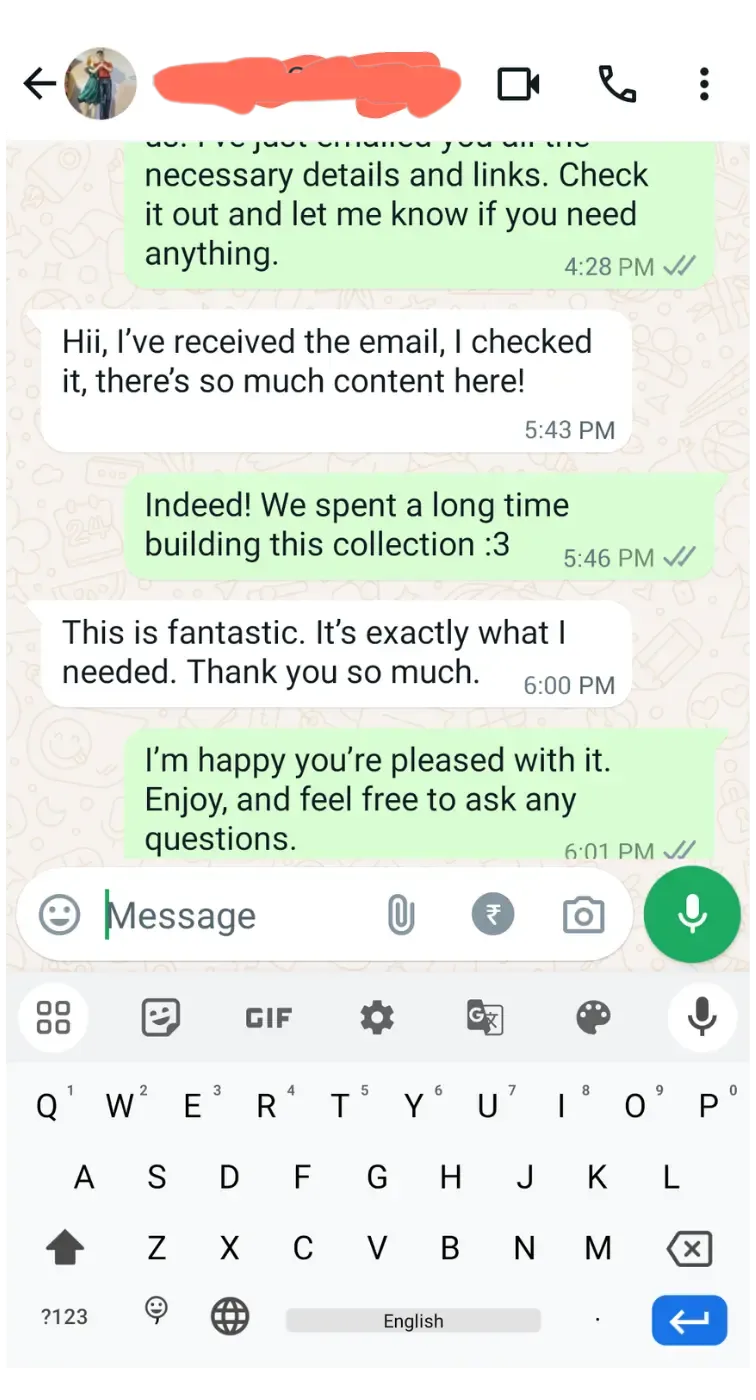Attach a file with the paperclip
This screenshot has width=756, height=1400.
coord(400,915)
